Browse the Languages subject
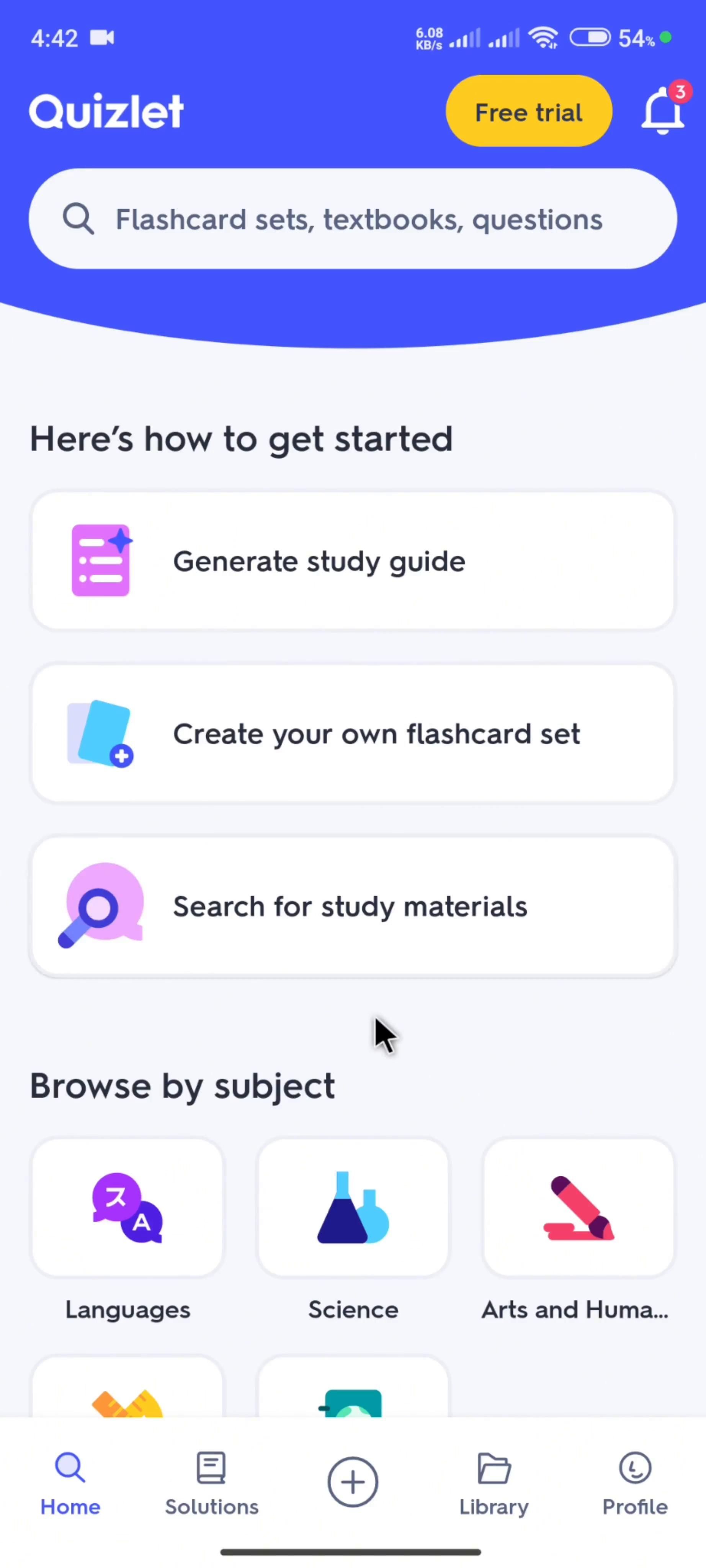Screen dimensions: 706x1568 [128, 1208]
